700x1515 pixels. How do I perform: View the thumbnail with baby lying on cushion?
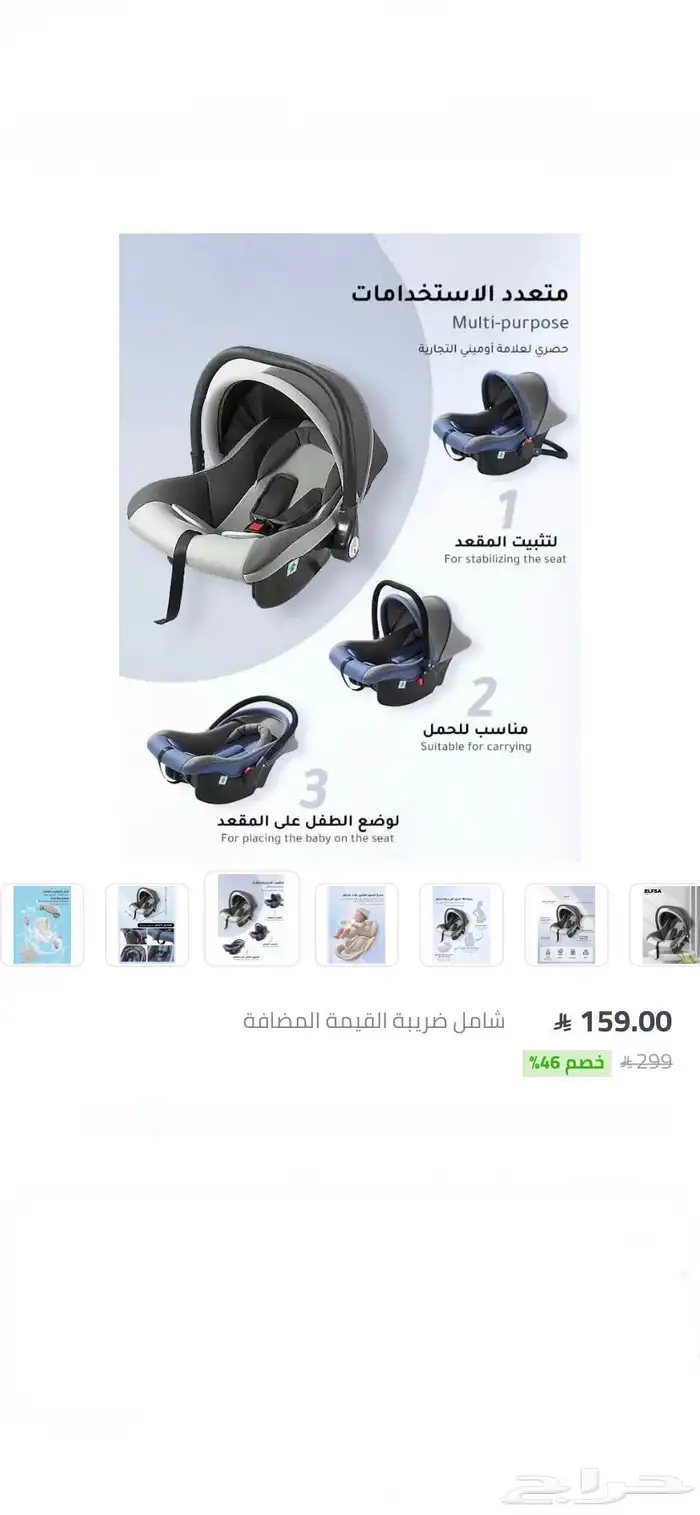(357, 924)
